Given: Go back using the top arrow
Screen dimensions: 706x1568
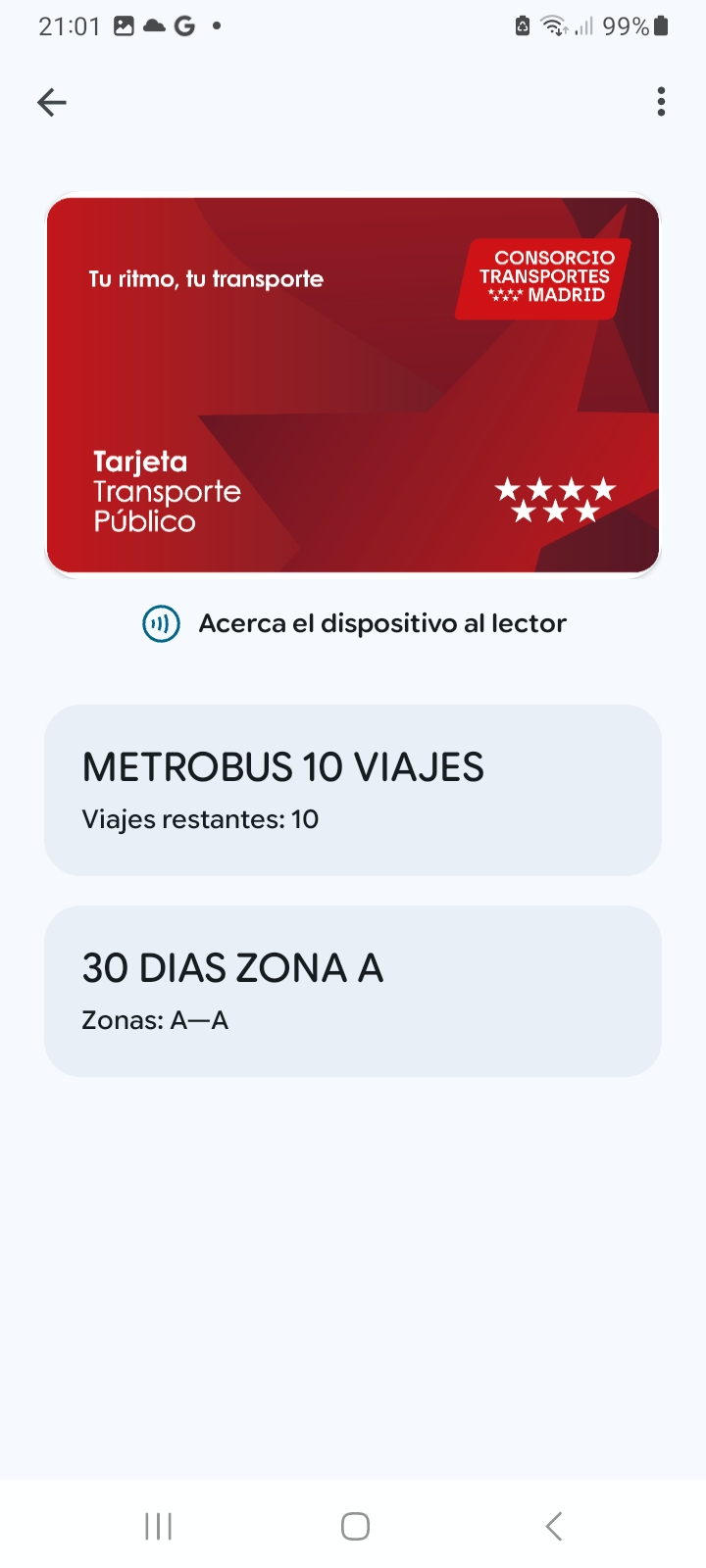Looking at the screenshot, I should [52, 102].
